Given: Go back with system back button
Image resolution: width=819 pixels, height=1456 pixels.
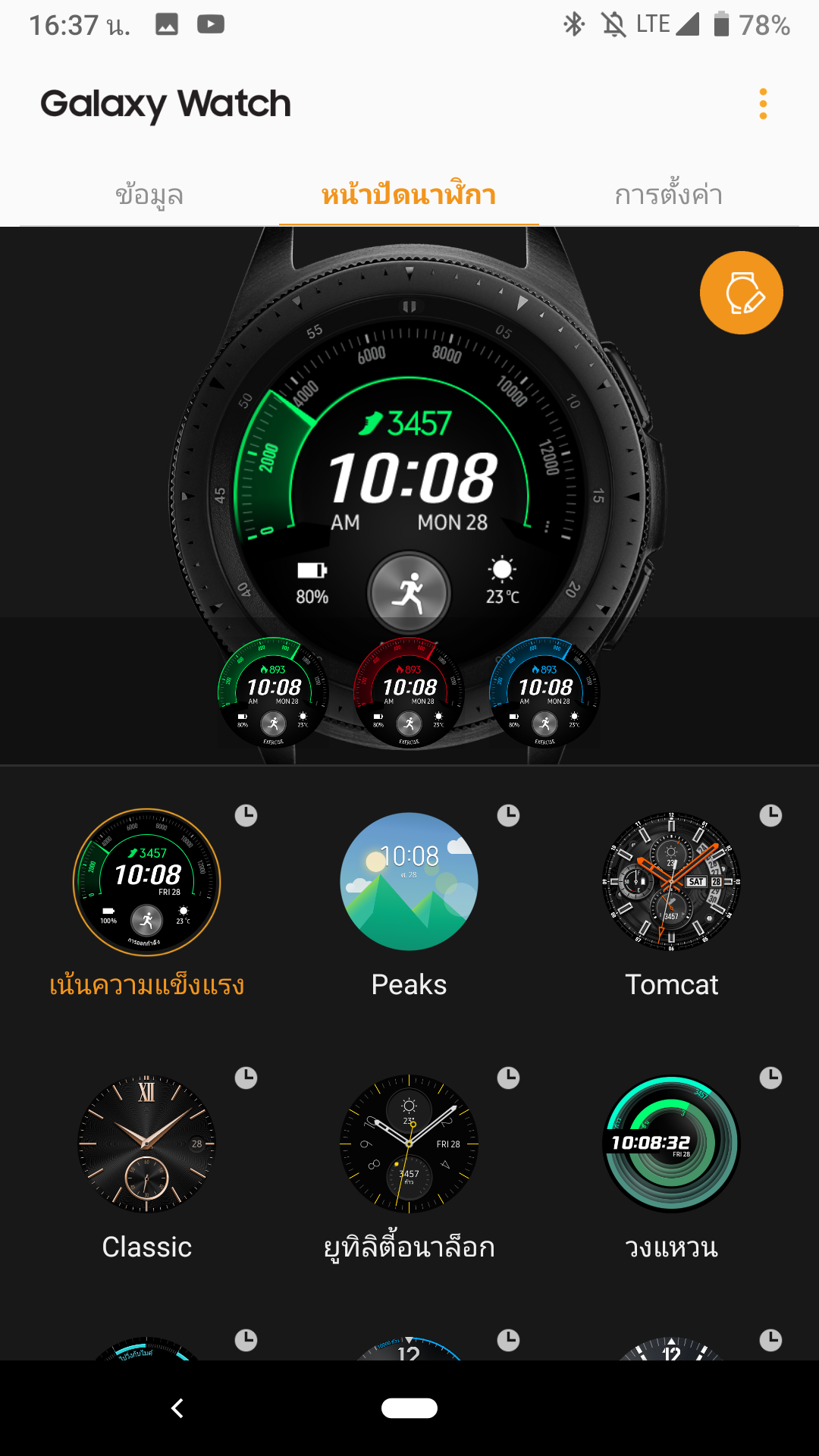Looking at the screenshot, I should (x=177, y=1408).
